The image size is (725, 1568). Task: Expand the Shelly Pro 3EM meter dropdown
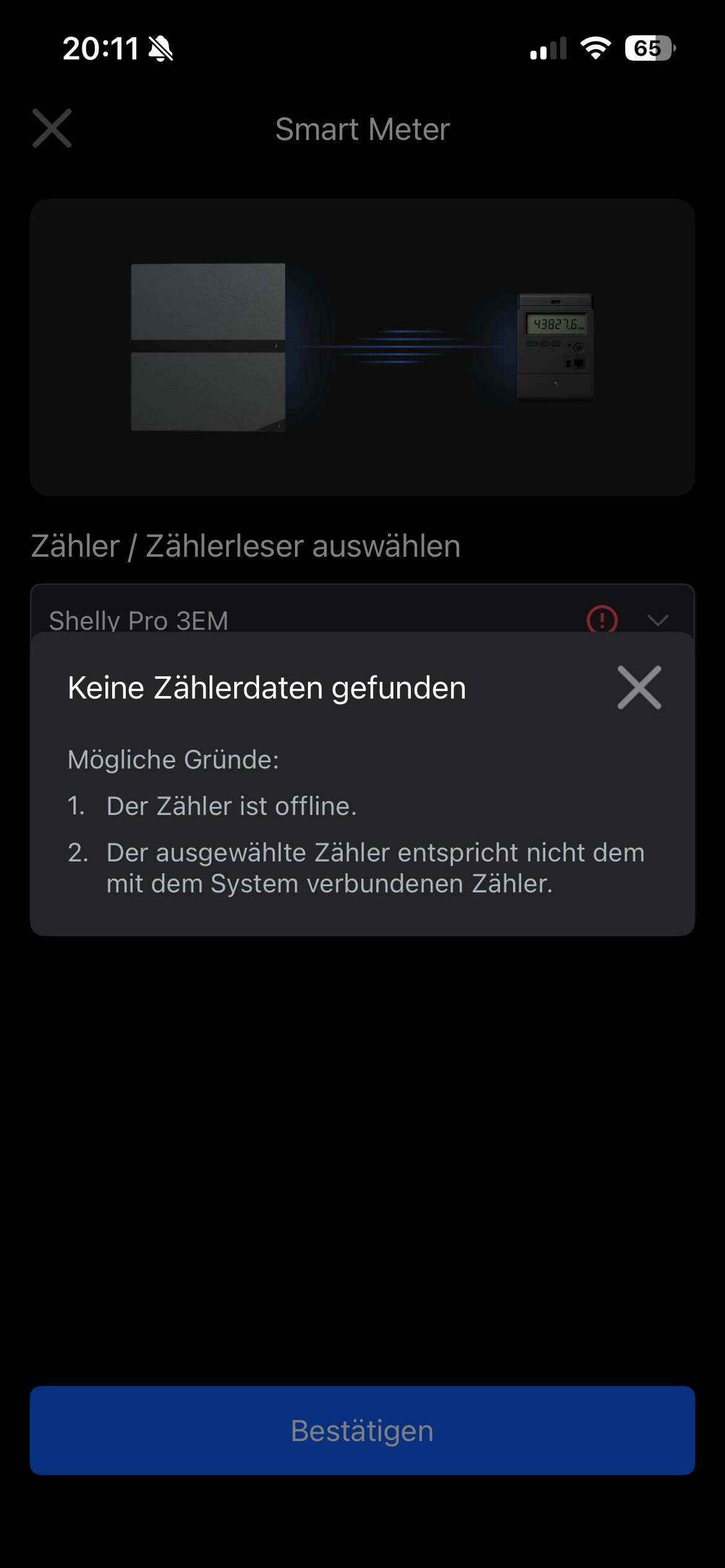click(657, 620)
